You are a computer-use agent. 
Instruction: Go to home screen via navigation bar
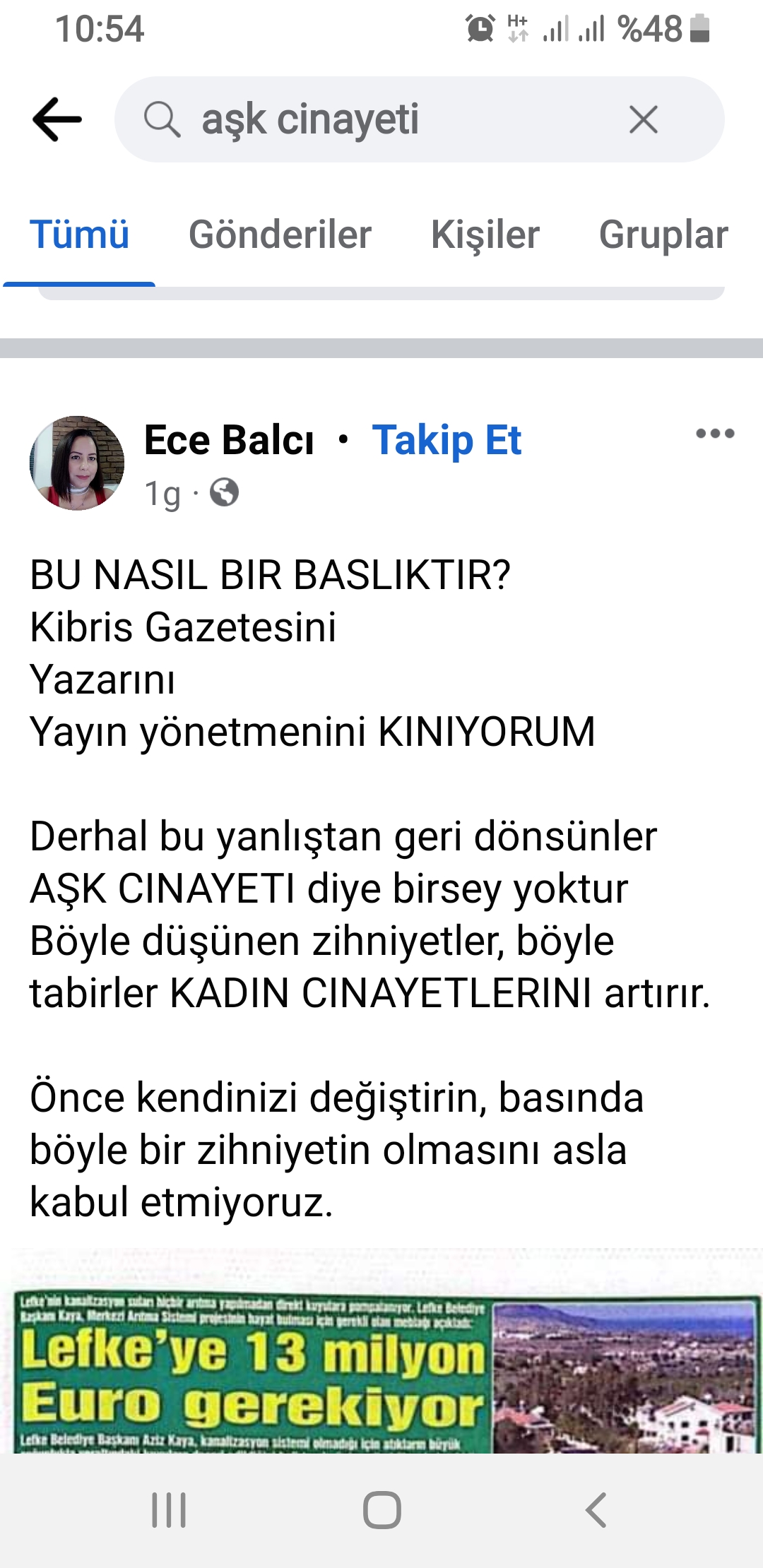coord(381,1510)
